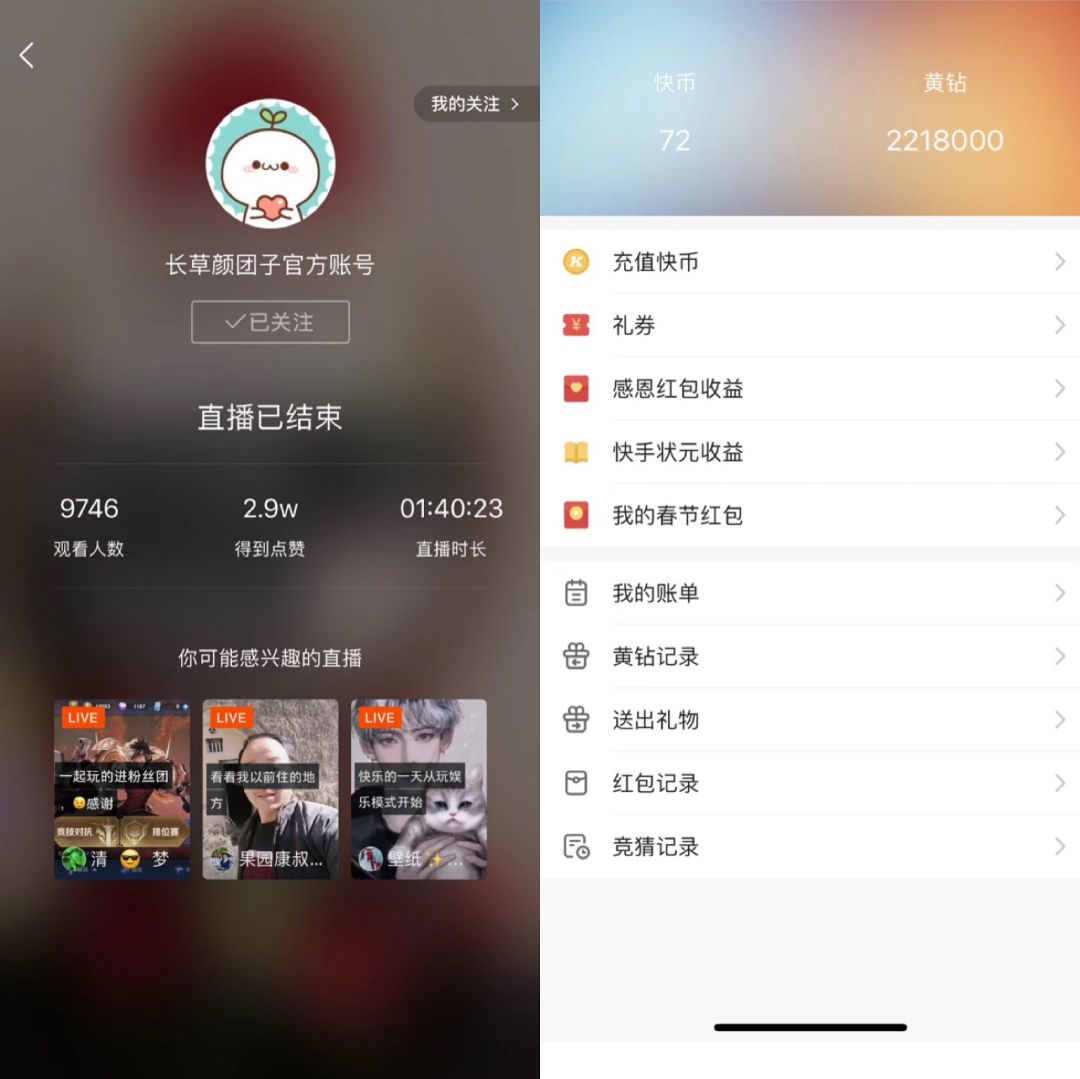Open 充值快币 recharge page
This screenshot has height=1079, width=1080.
pyautogui.click(x=810, y=262)
